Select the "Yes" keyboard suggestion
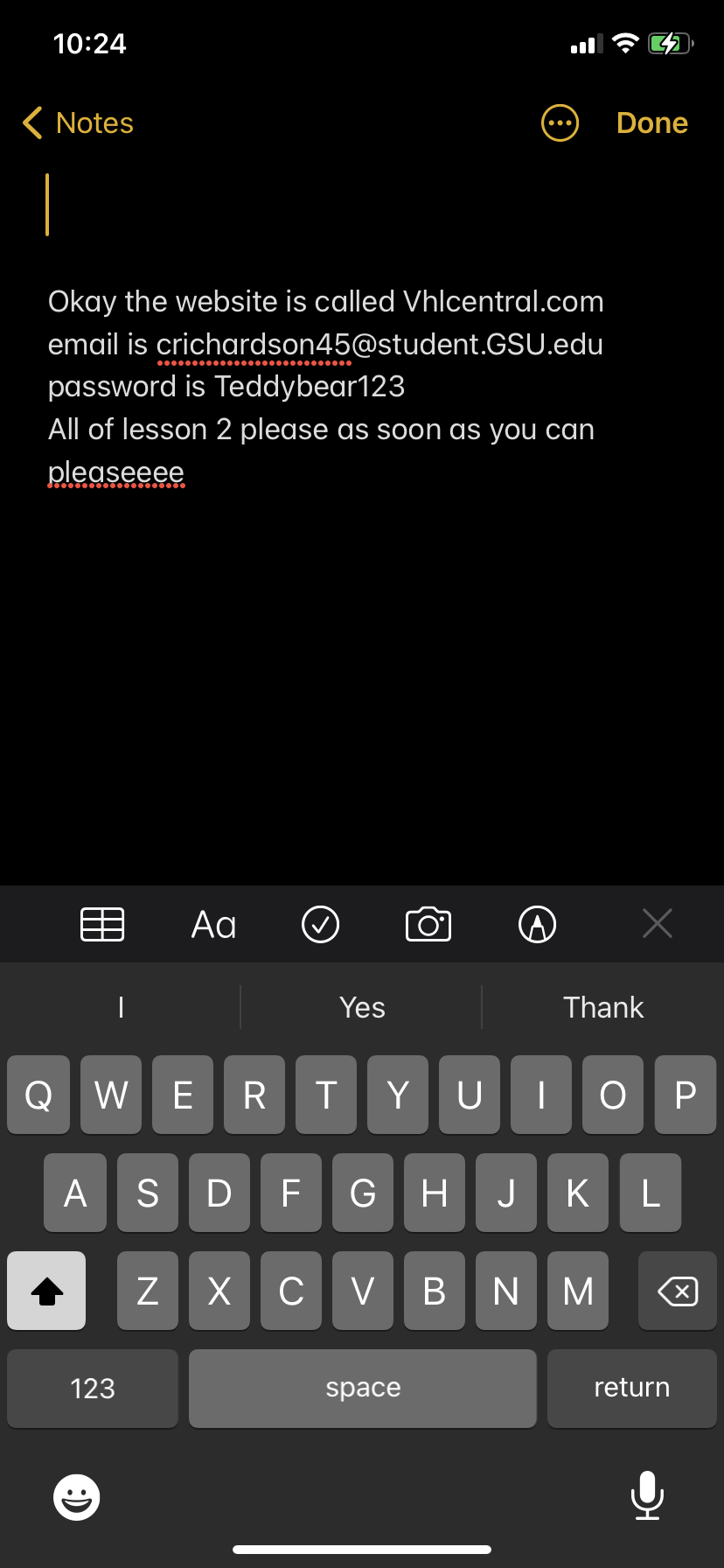The height and width of the screenshot is (1568, 724). (362, 1007)
